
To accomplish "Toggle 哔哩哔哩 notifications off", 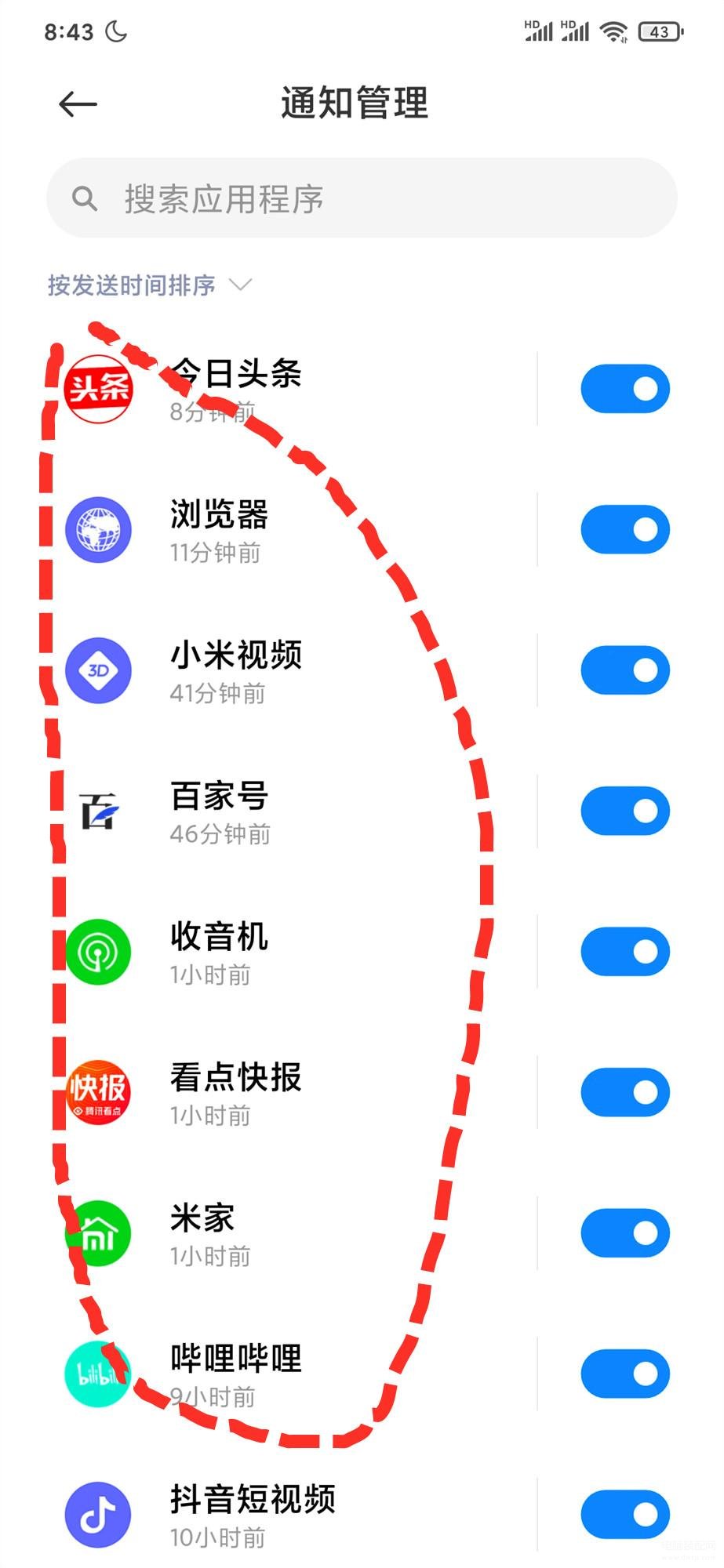I will (624, 1374).
